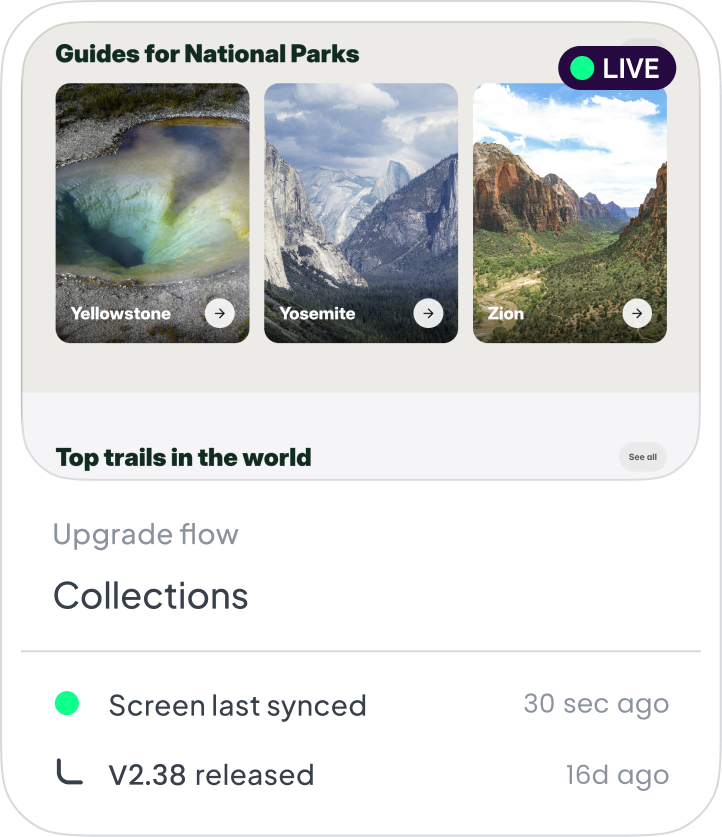Viewport: 722px width, 837px height.
Task: Select the green Screen last synced status dot
Action: [x=68, y=704]
